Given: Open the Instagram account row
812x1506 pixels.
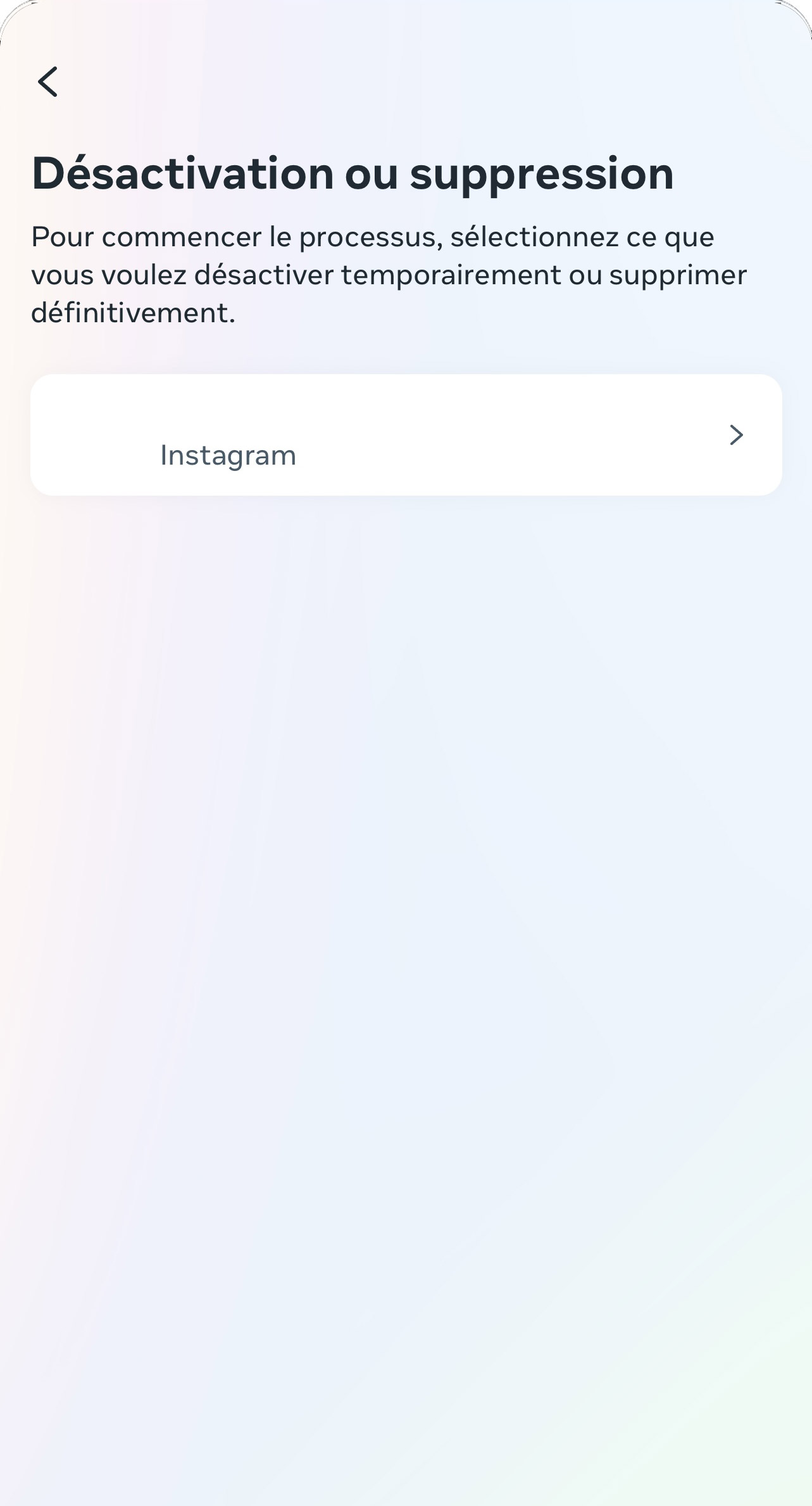Looking at the screenshot, I should (406, 435).
